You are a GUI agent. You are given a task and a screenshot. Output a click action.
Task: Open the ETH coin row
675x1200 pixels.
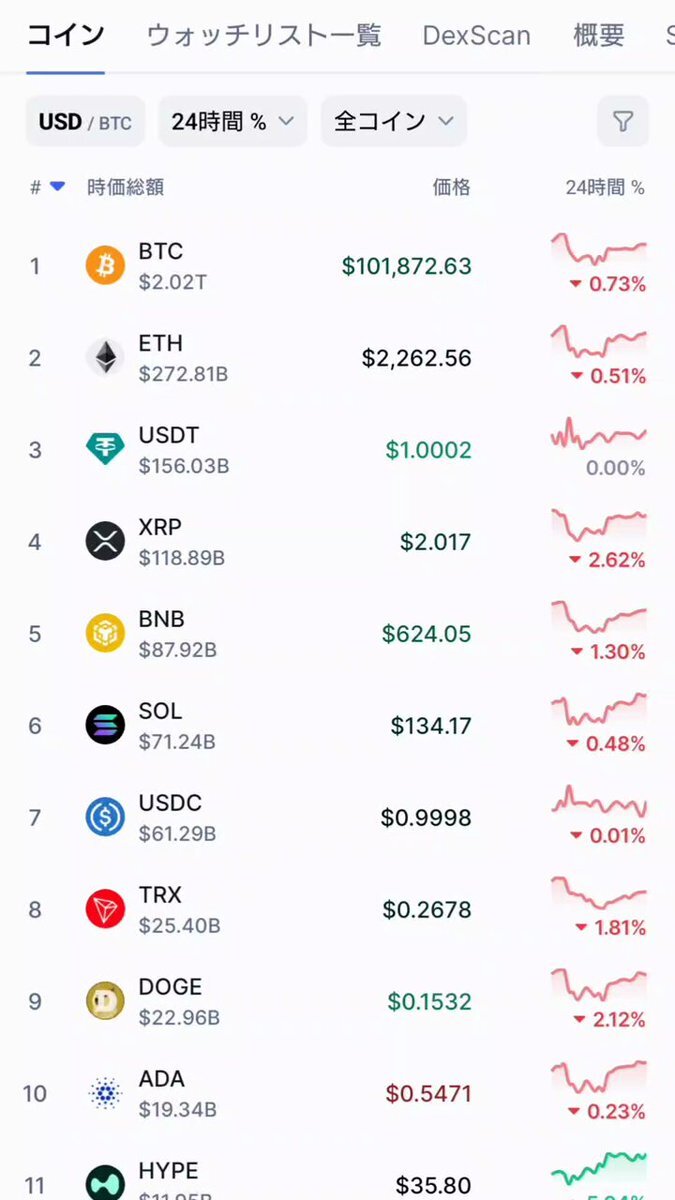pos(337,358)
